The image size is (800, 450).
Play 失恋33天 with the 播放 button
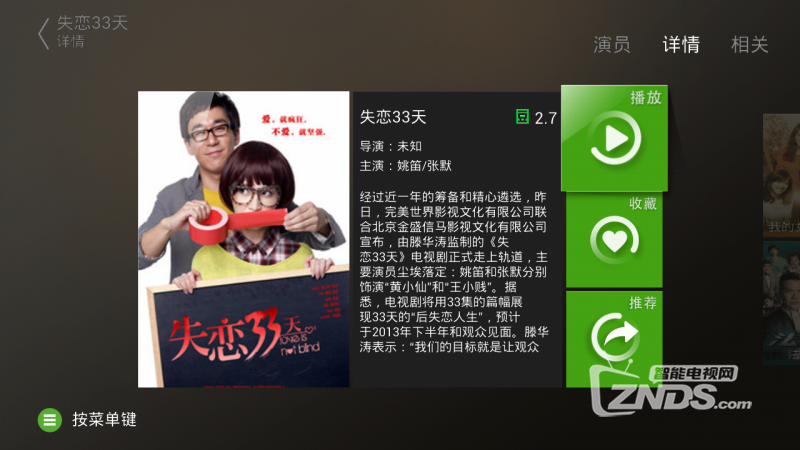click(614, 140)
